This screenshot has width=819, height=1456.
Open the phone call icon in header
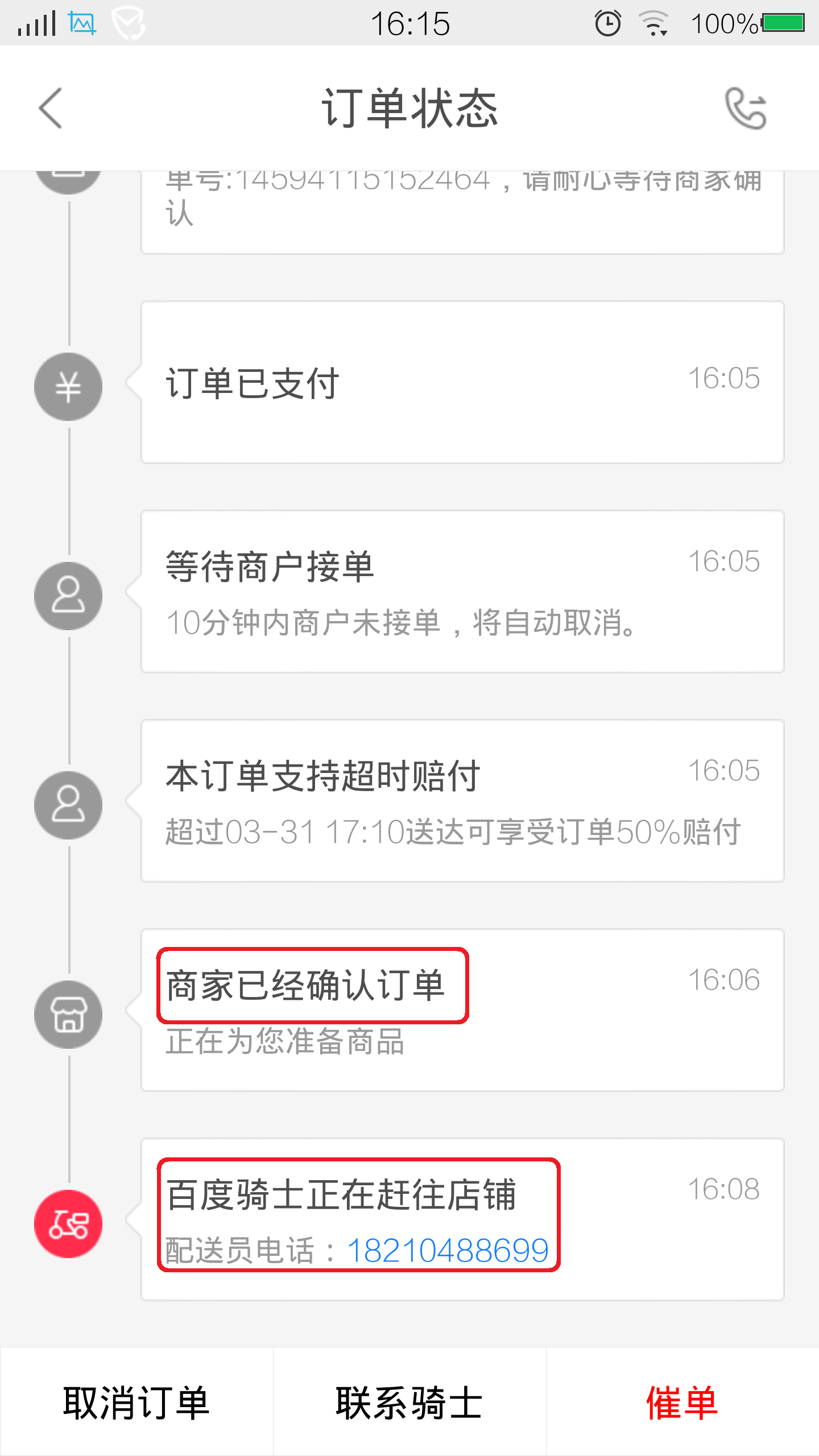tap(746, 108)
